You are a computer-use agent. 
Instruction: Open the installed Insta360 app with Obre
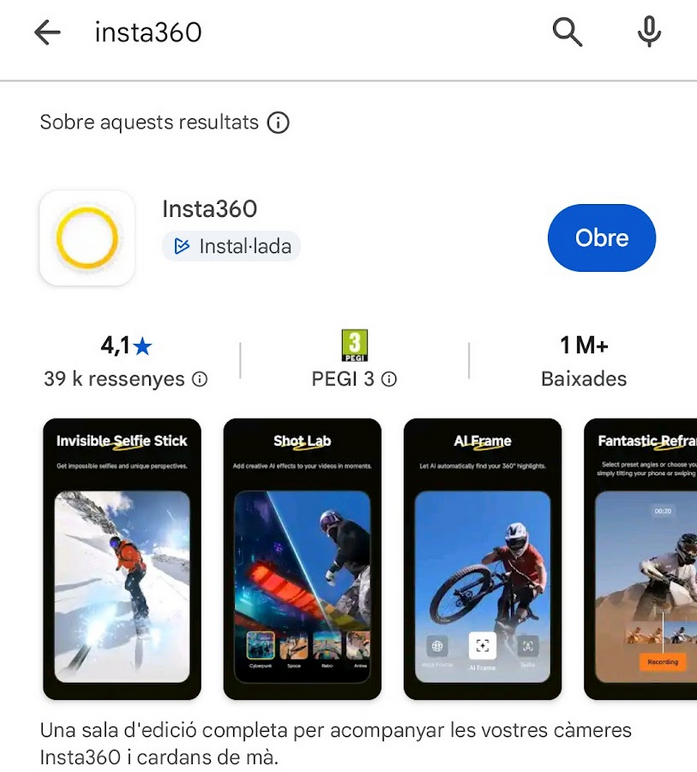coord(601,238)
